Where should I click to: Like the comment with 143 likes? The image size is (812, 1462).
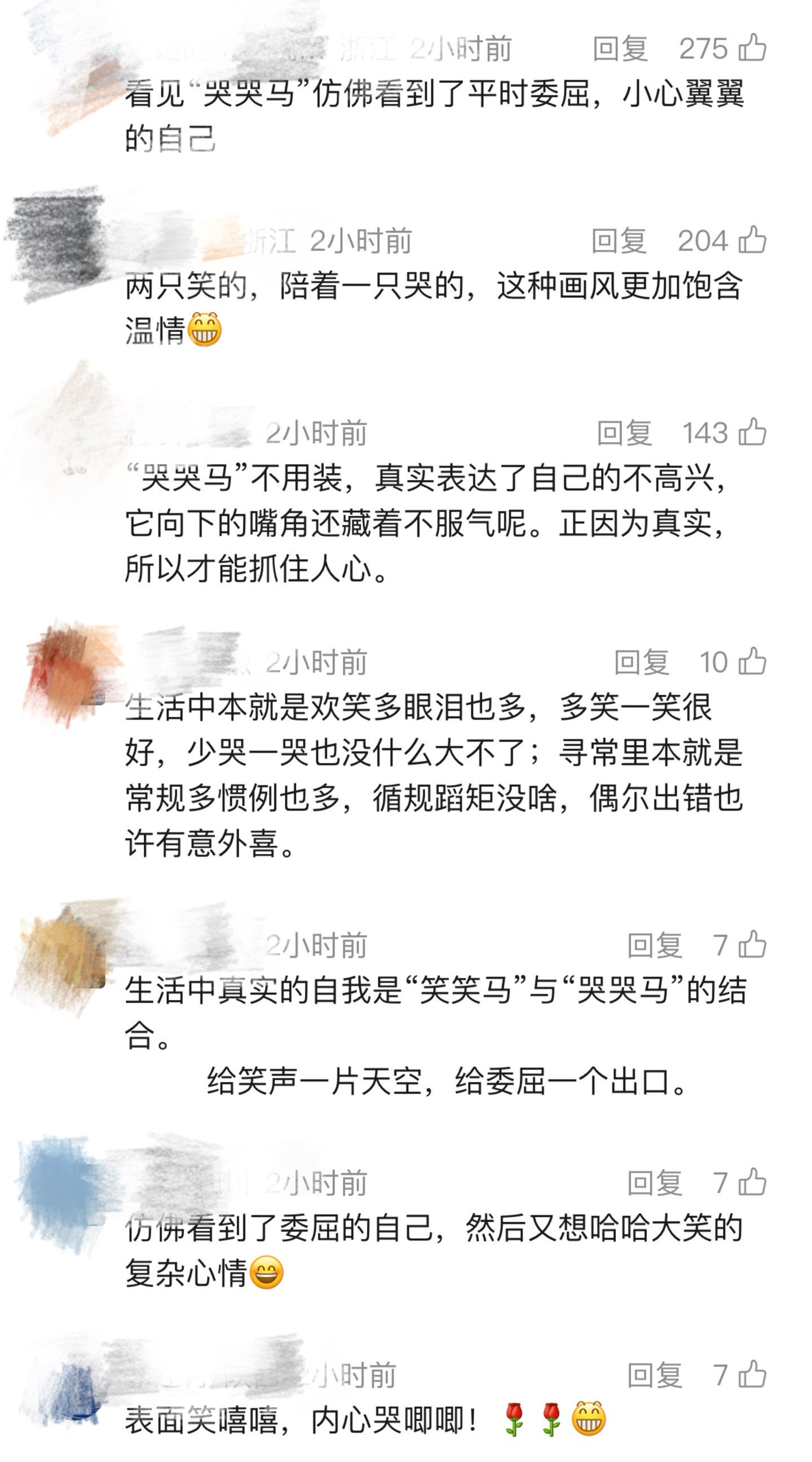point(752,433)
